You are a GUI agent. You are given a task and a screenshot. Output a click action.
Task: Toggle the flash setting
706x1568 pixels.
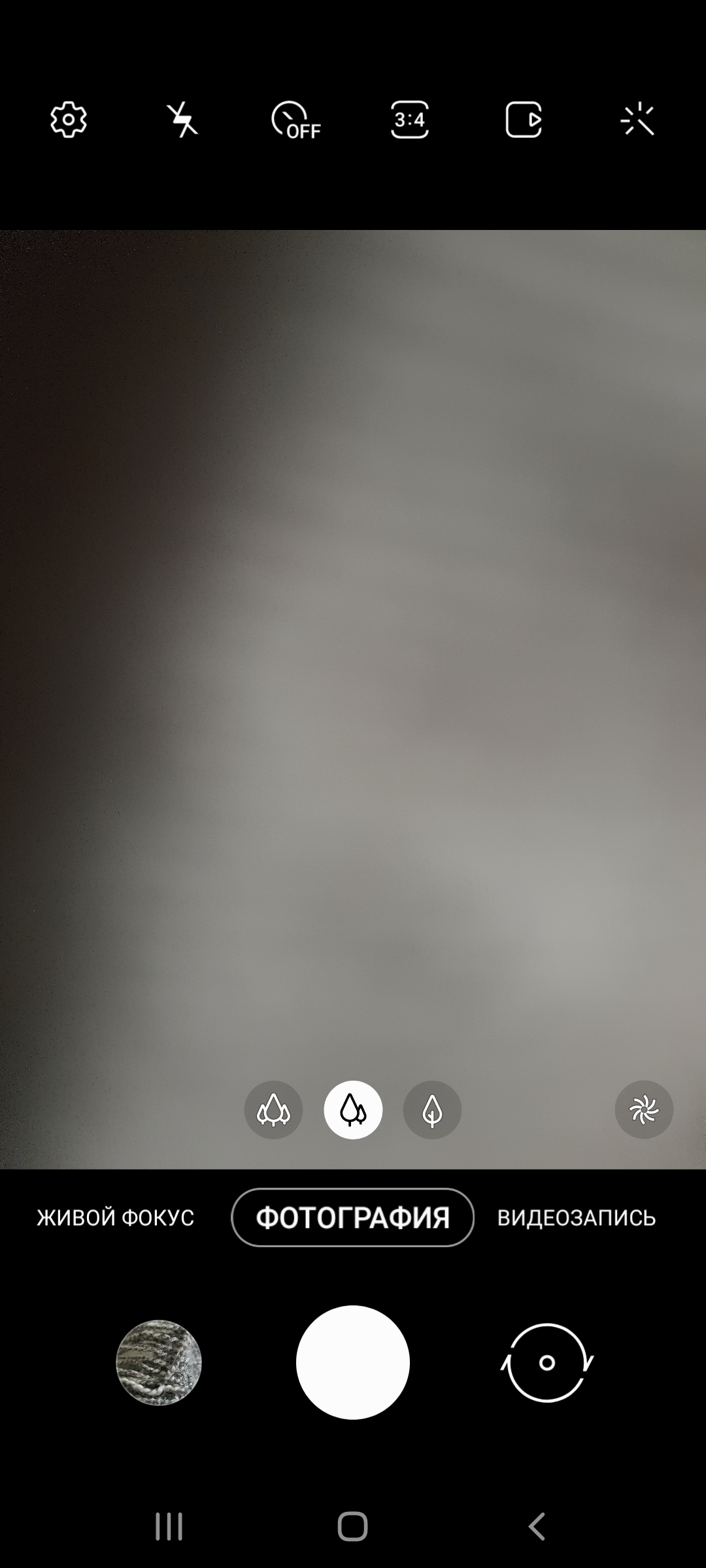click(182, 120)
